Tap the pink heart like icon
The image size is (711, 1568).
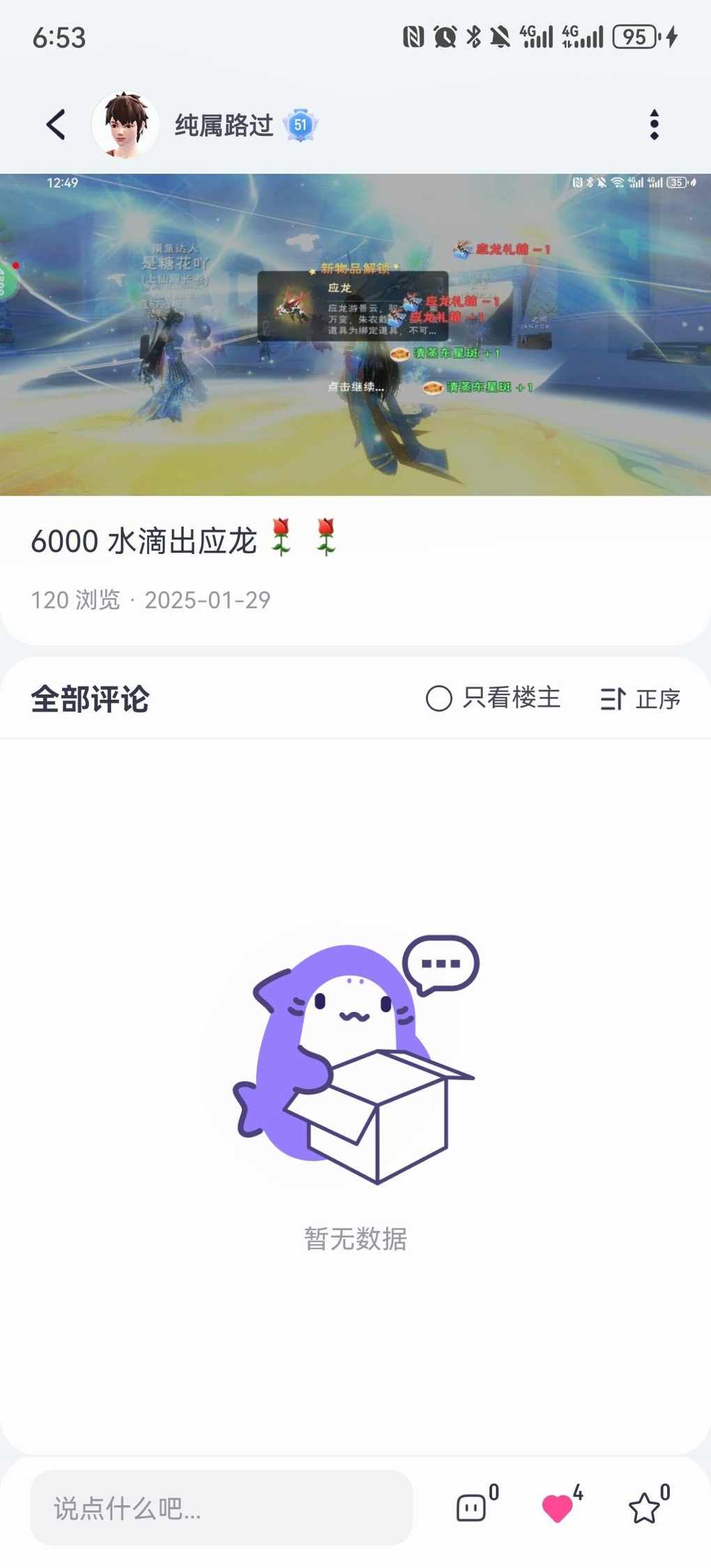coord(557,1508)
